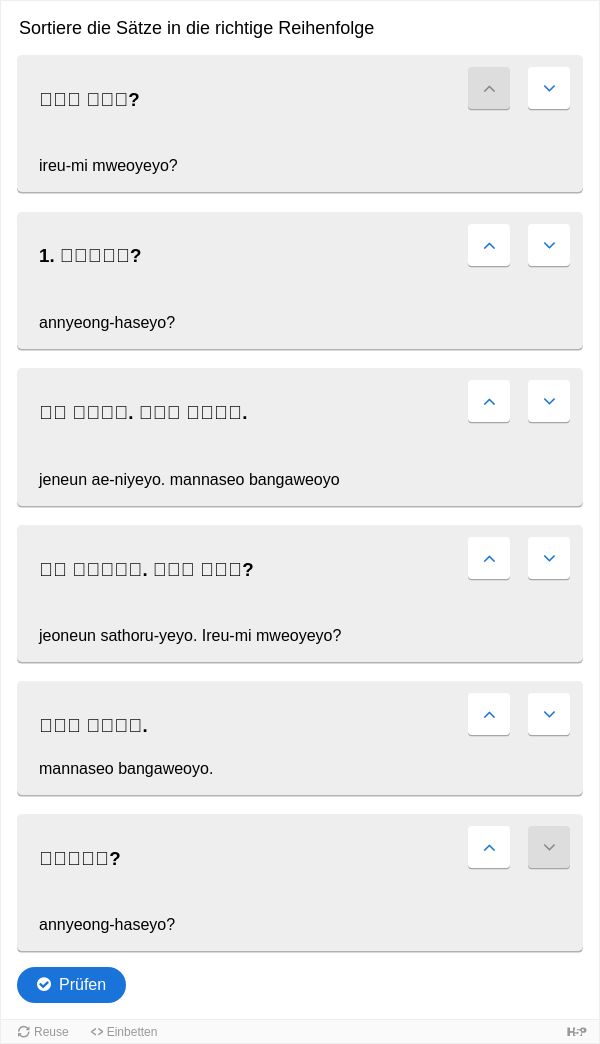Check answers with the Prüfen button
600x1044 pixels.
(71, 984)
